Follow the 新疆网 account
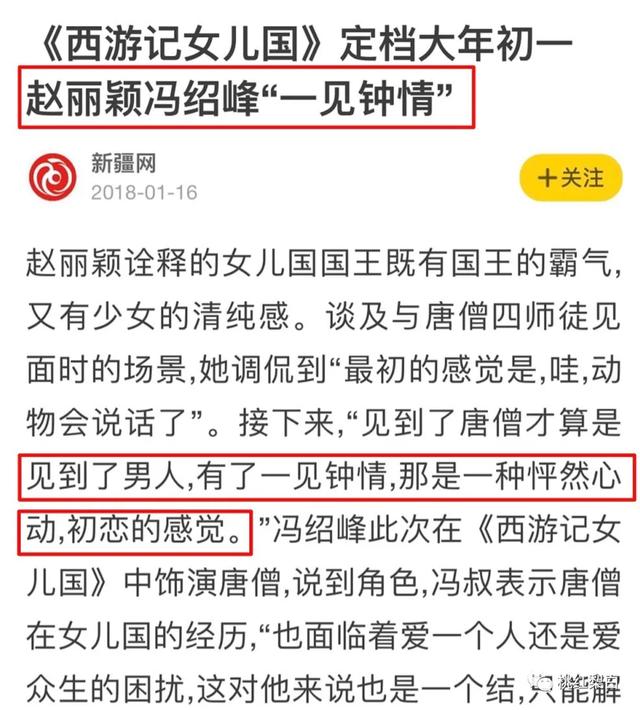The width and height of the screenshot is (640, 710). (570, 179)
